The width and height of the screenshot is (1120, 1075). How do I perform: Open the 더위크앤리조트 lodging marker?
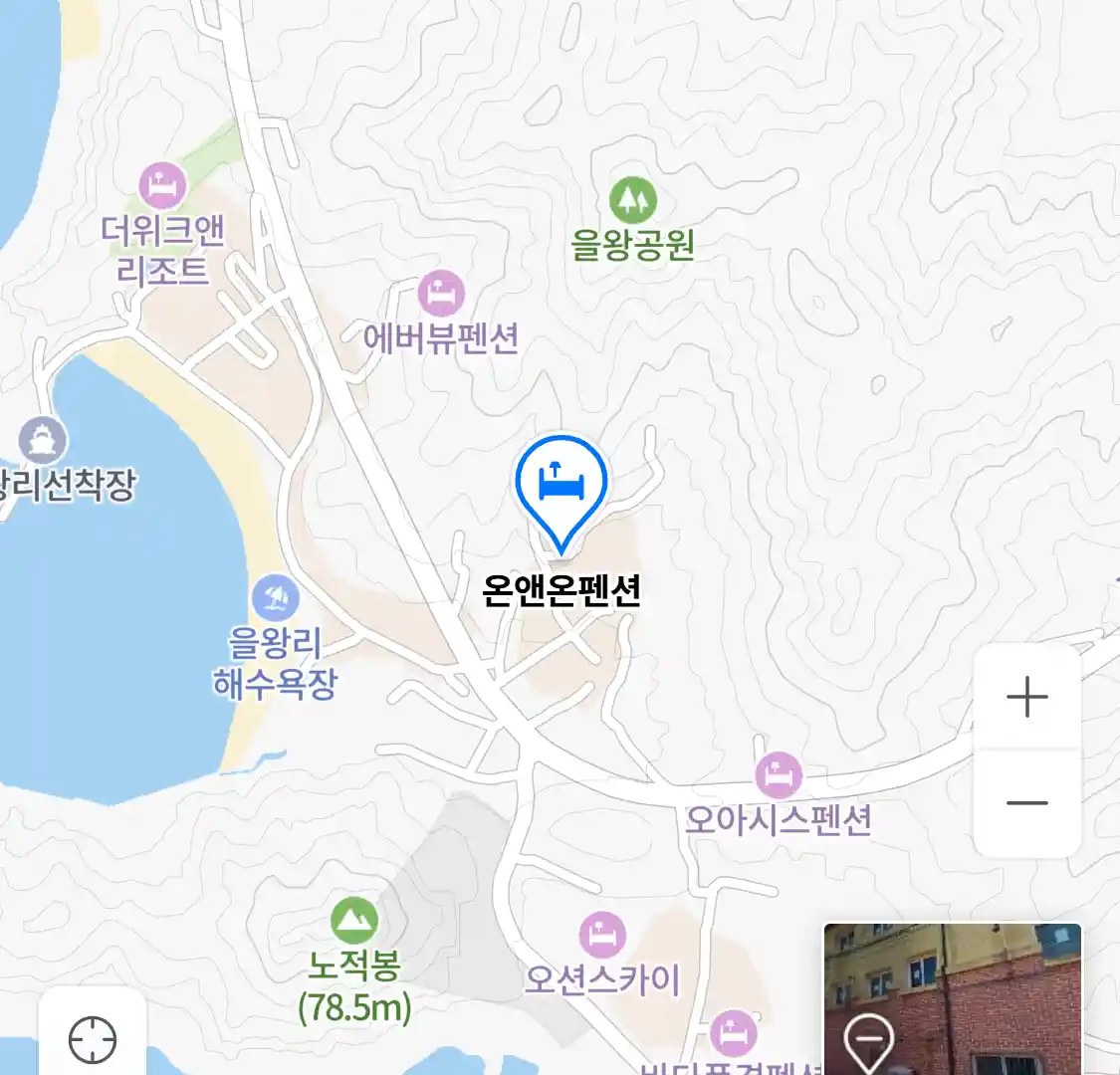click(162, 186)
